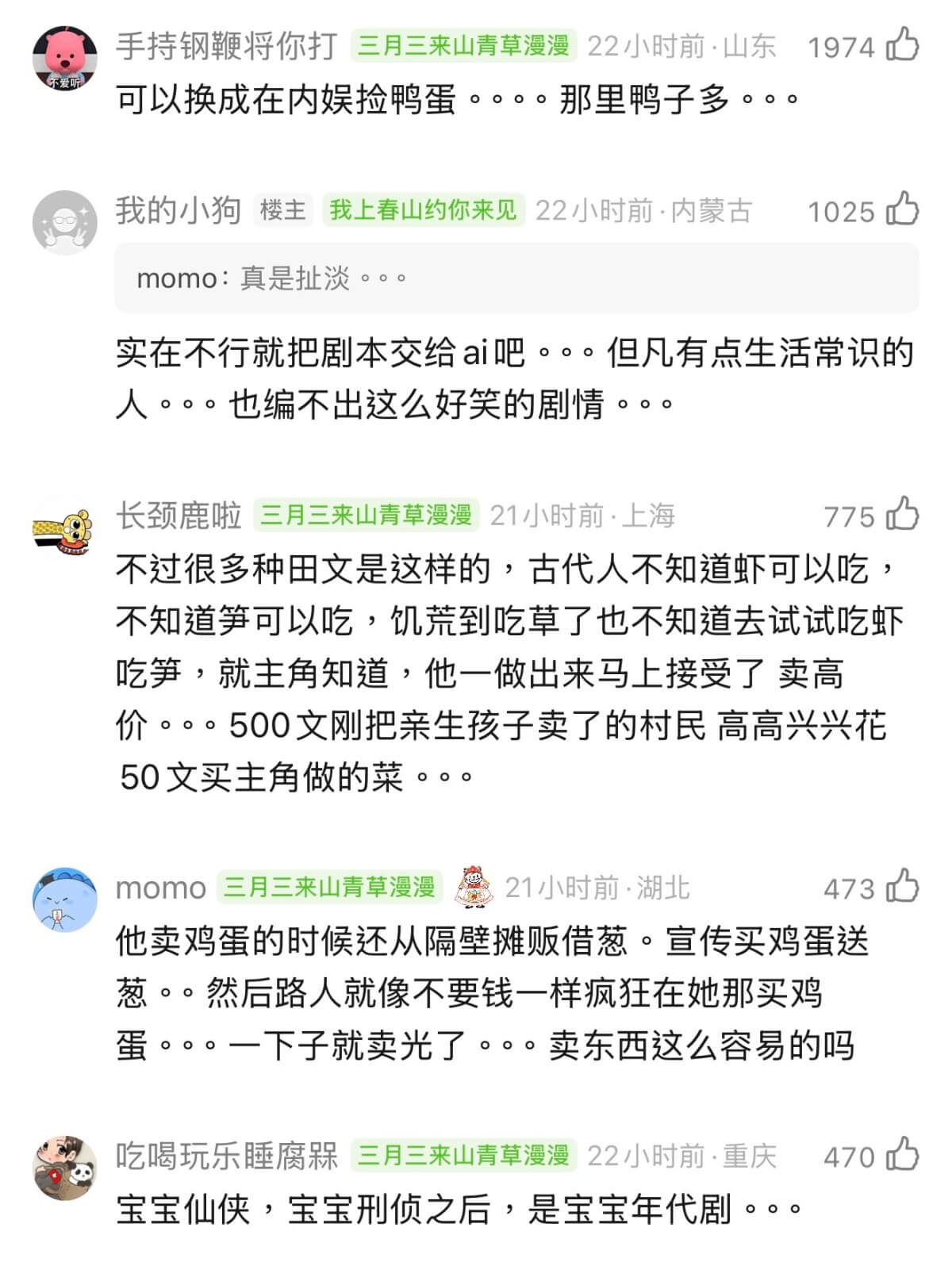This screenshot has height=1262, width=952.
Task: Tap 三月三来山青草漫漫 badge beside 手持钢鞭将你打
Action: [463, 45]
